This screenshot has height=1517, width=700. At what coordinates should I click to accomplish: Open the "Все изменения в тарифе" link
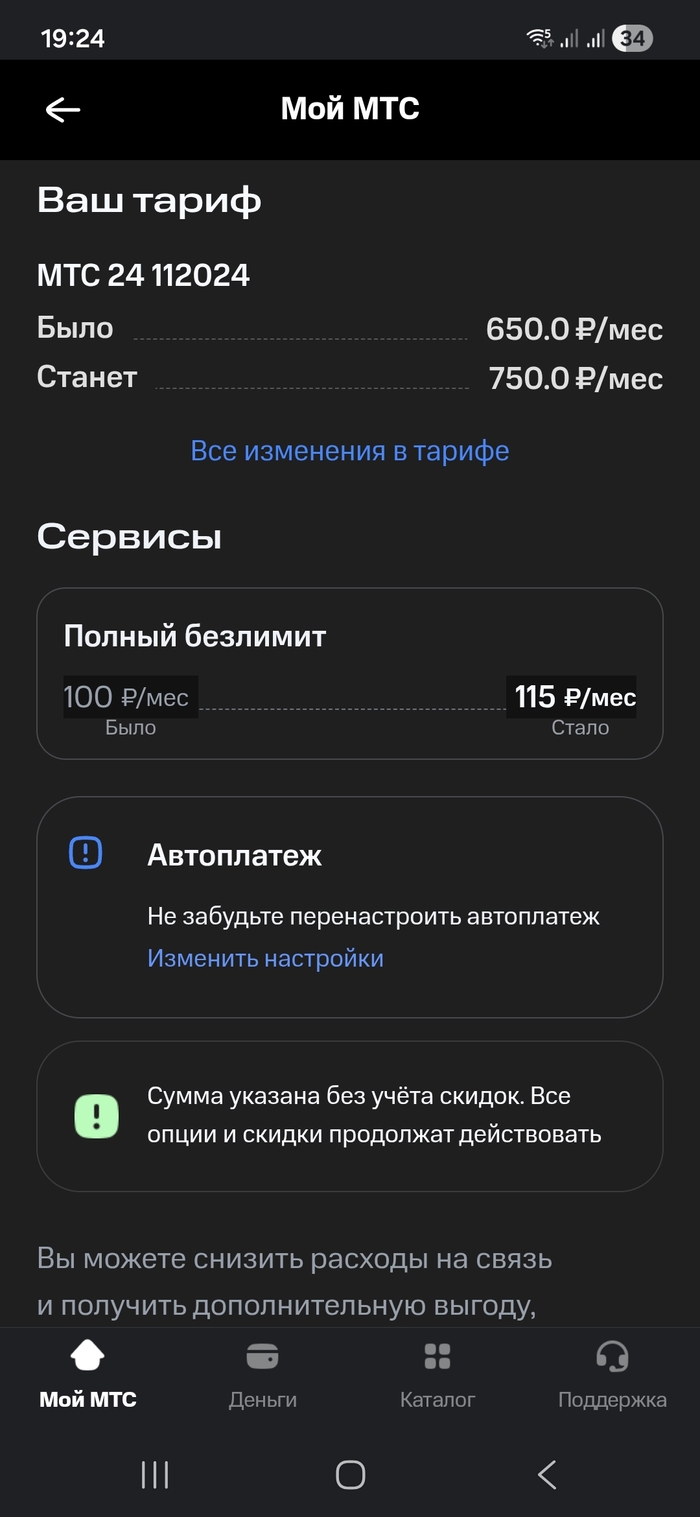pos(350,451)
